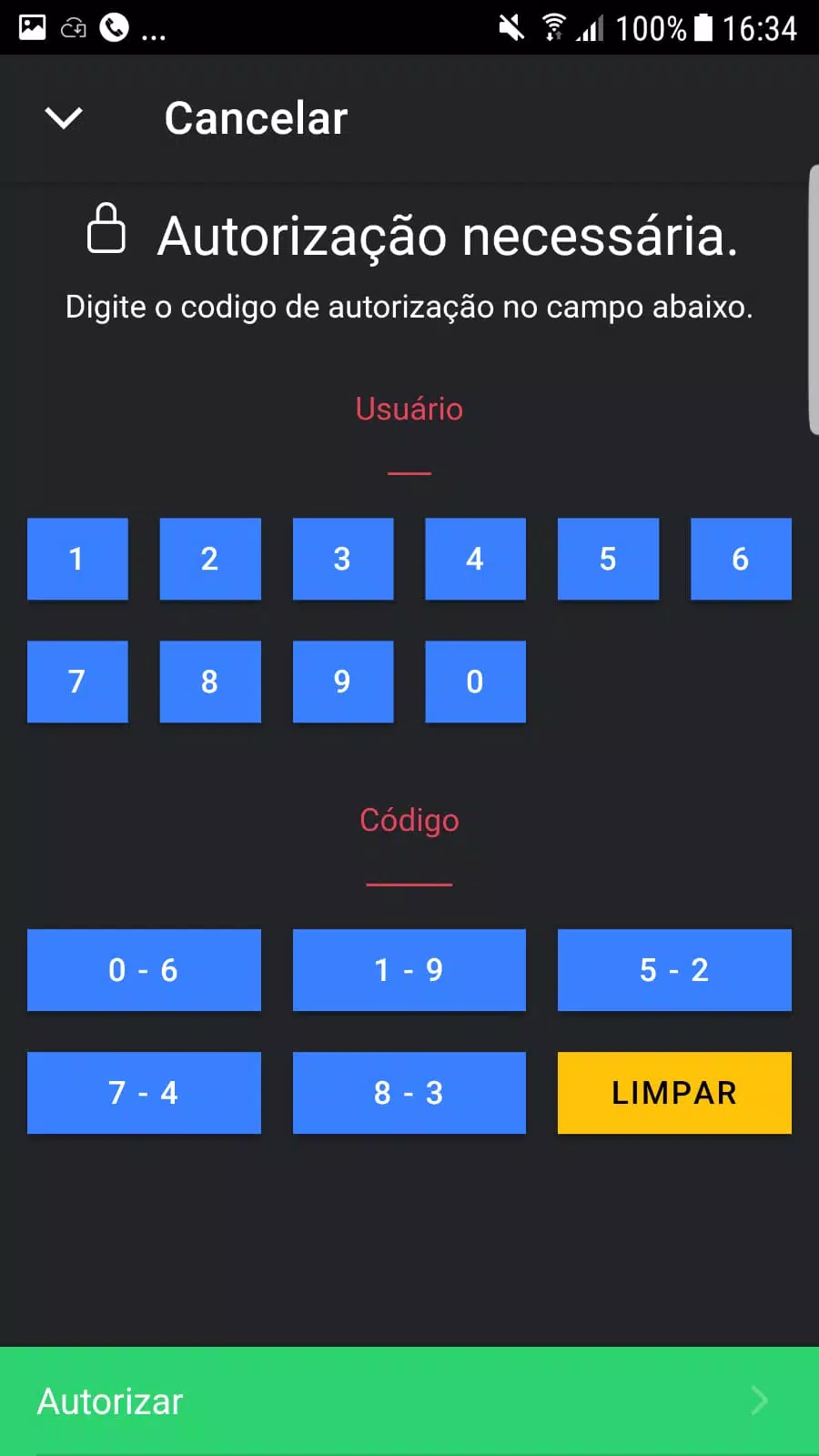Choose the "5 - 2" code pair

[x=674, y=970]
